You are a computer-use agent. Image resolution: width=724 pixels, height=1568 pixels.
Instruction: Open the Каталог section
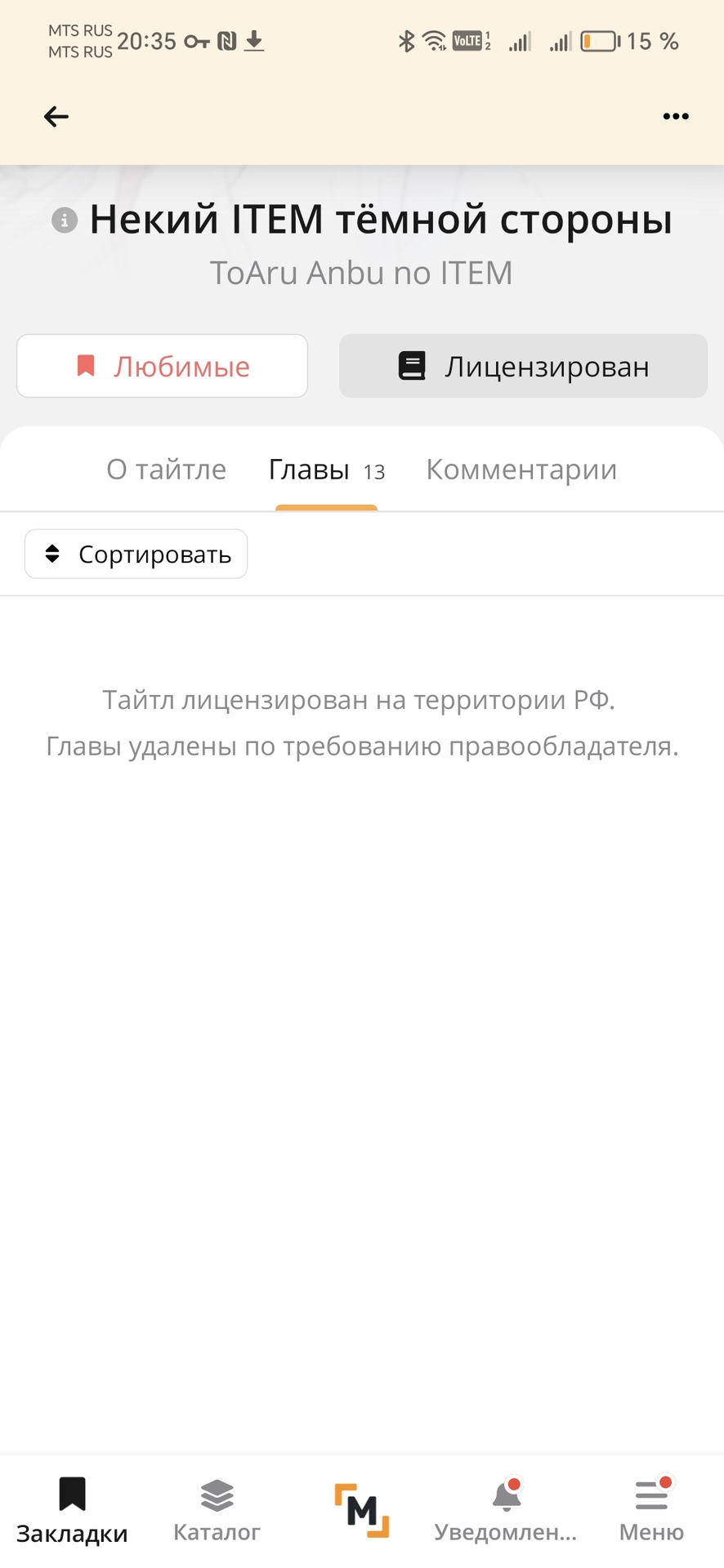(x=217, y=1511)
